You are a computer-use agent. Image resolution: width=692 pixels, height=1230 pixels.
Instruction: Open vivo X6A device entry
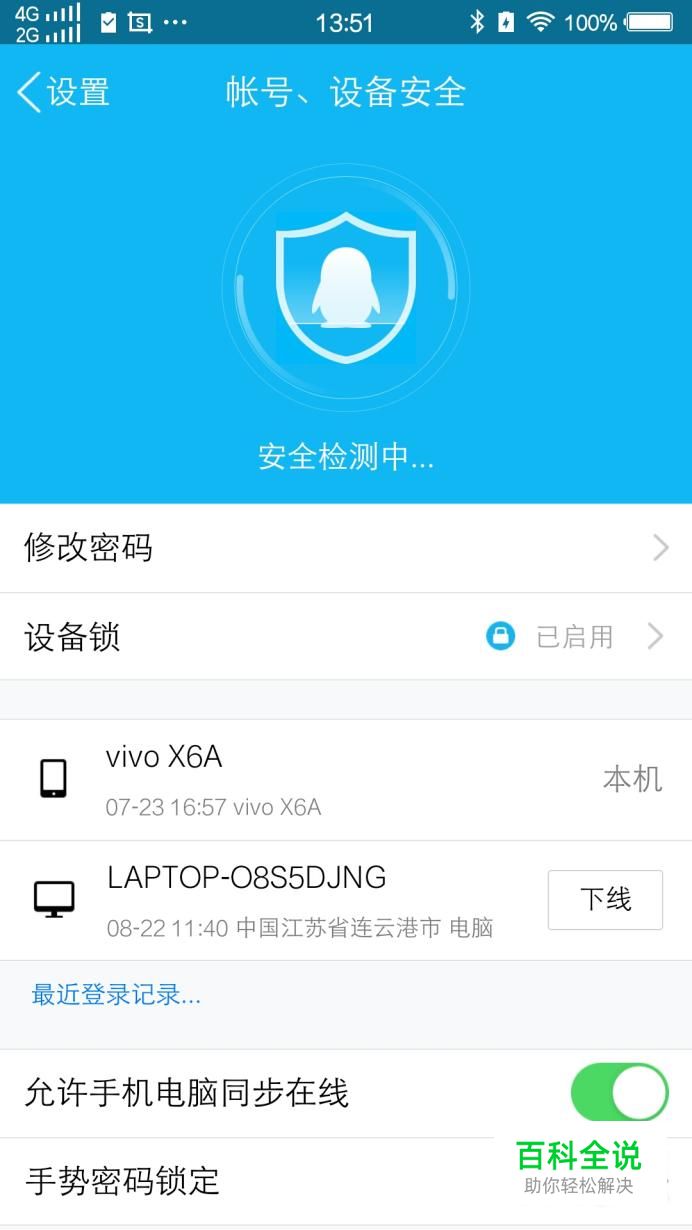pos(346,780)
